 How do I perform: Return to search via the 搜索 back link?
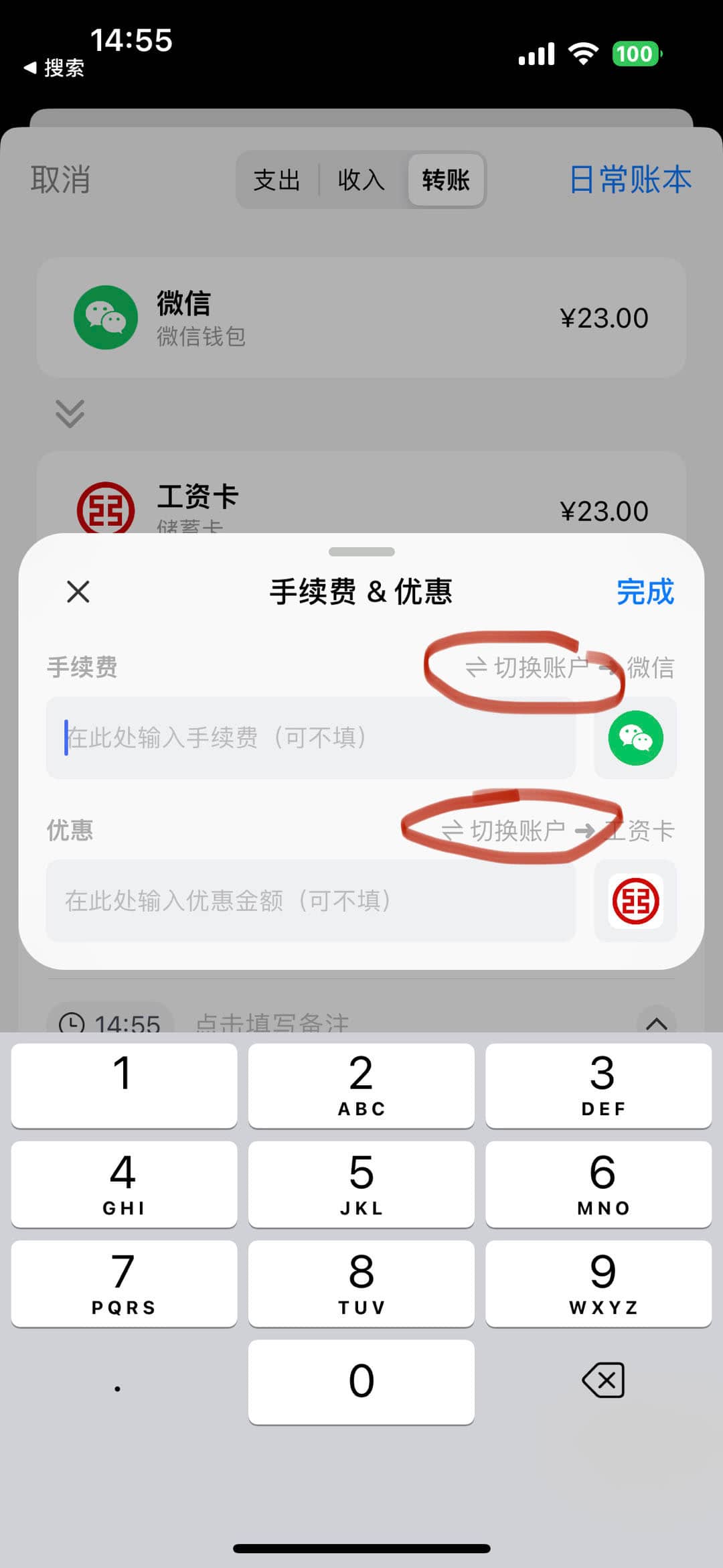coord(54,68)
